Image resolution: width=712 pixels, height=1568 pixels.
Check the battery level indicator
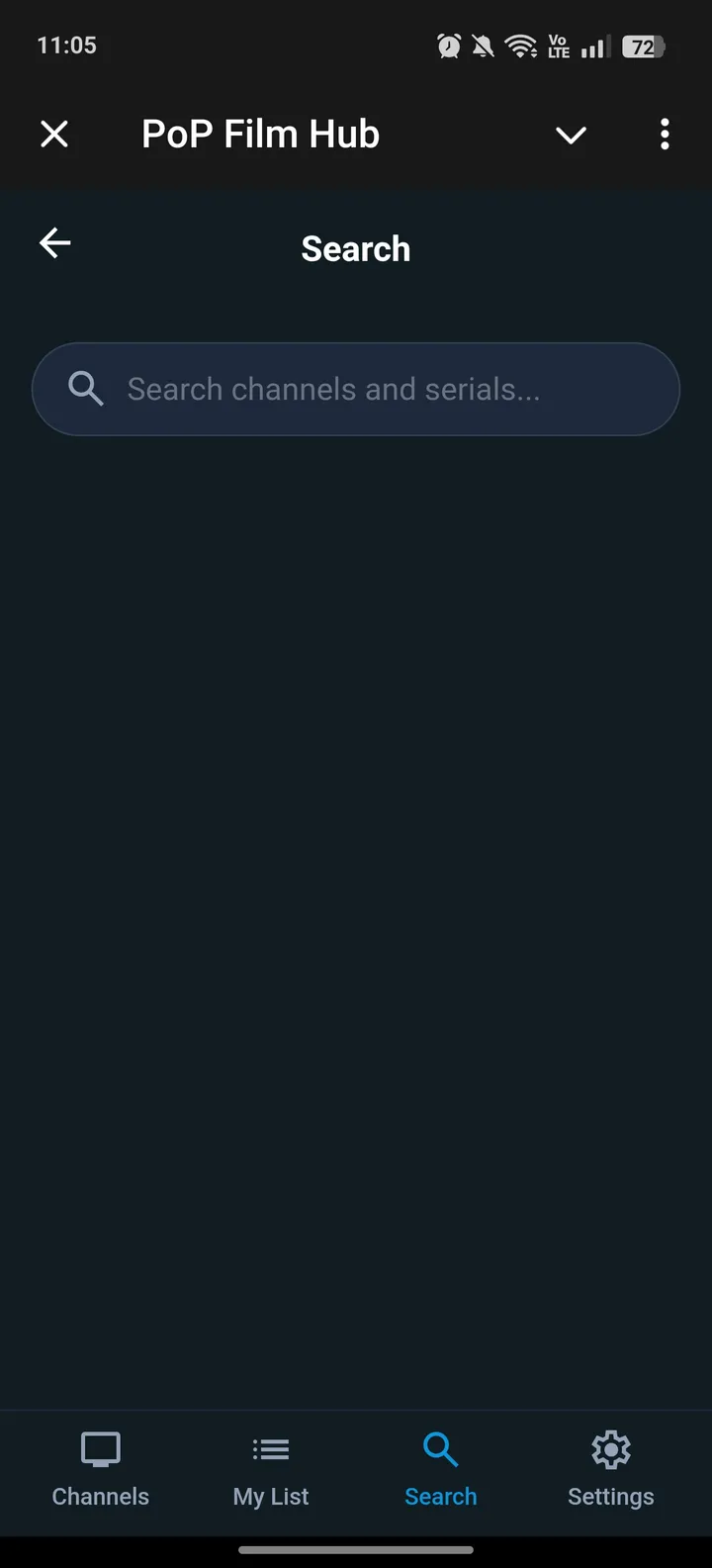(643, 45)
